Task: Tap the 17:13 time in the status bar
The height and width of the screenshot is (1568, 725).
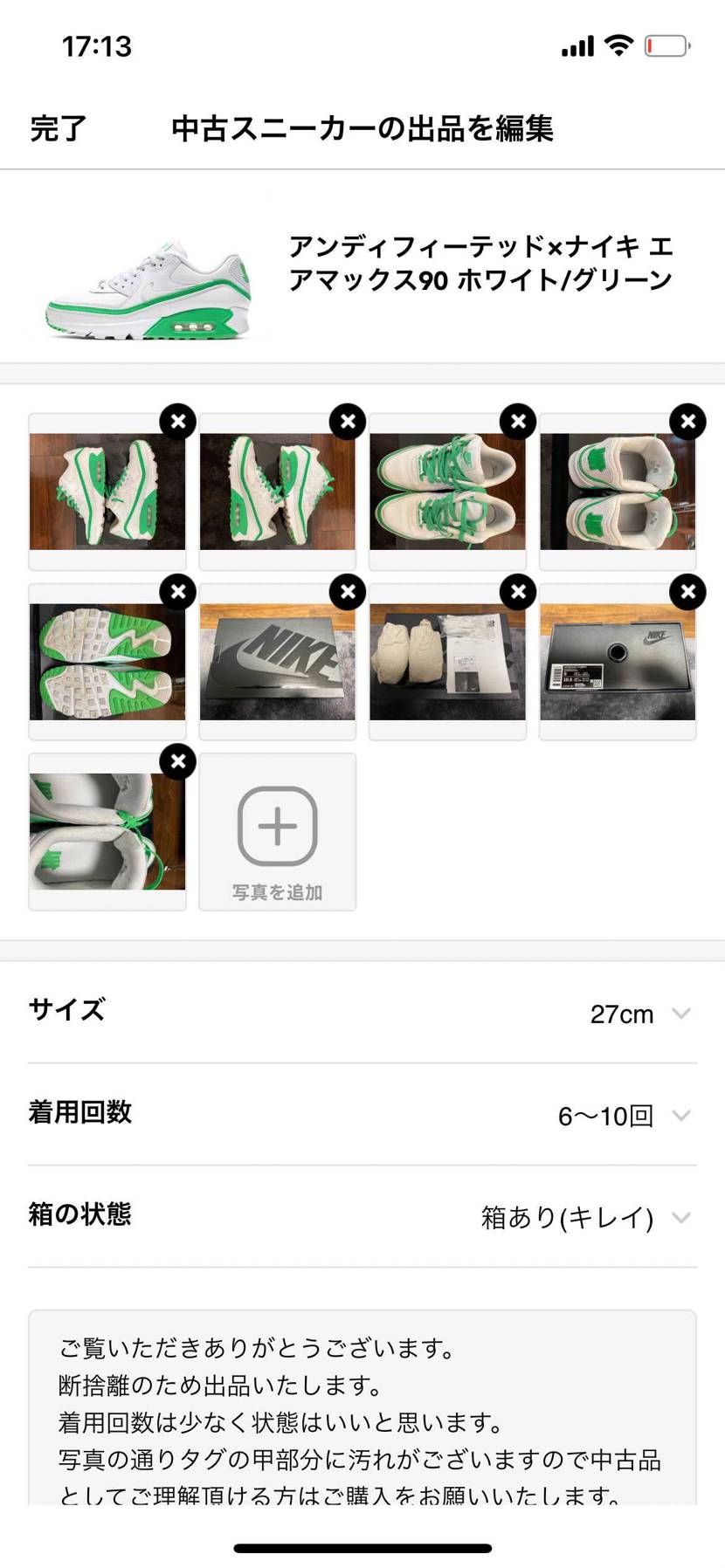Action: point(97,46)
